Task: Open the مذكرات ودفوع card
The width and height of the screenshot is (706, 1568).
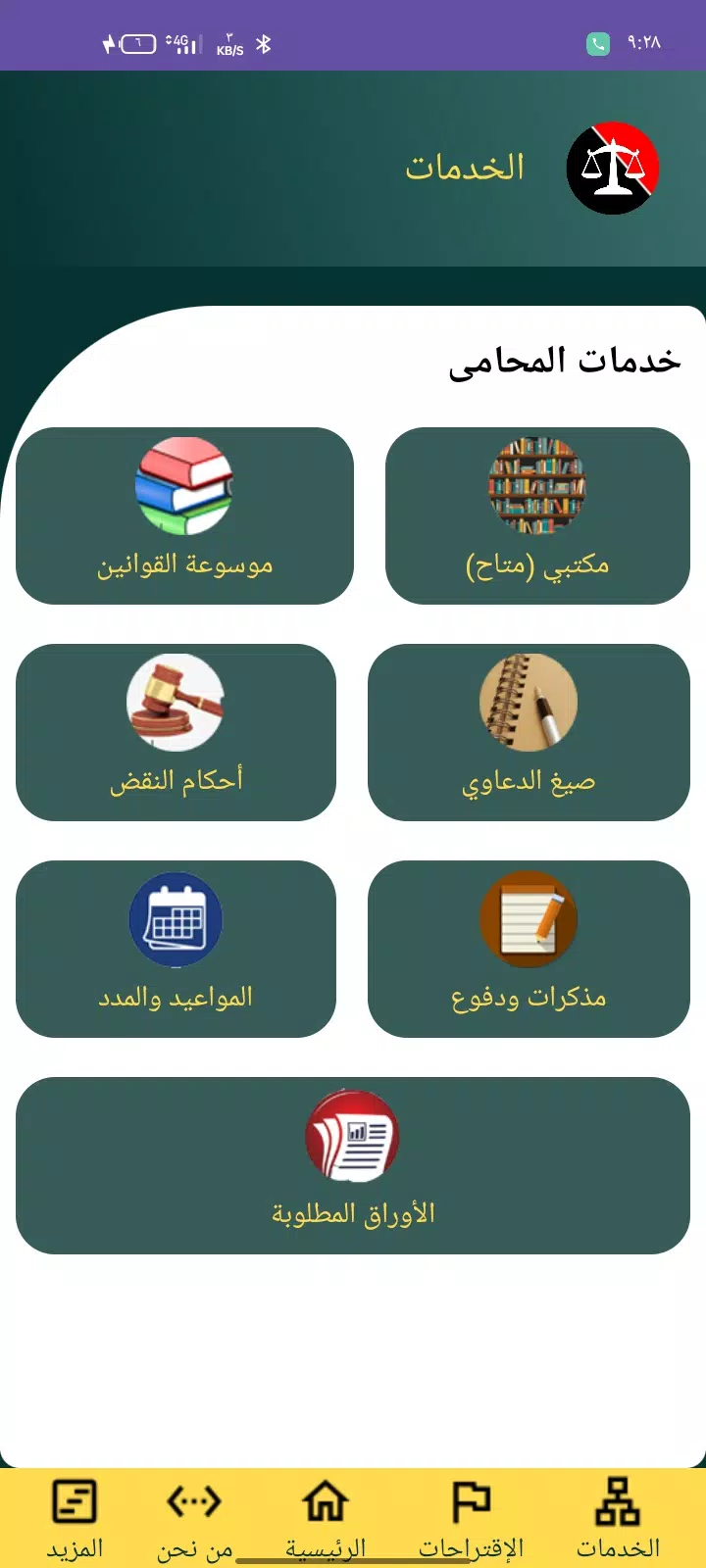Action: point(529,949)
